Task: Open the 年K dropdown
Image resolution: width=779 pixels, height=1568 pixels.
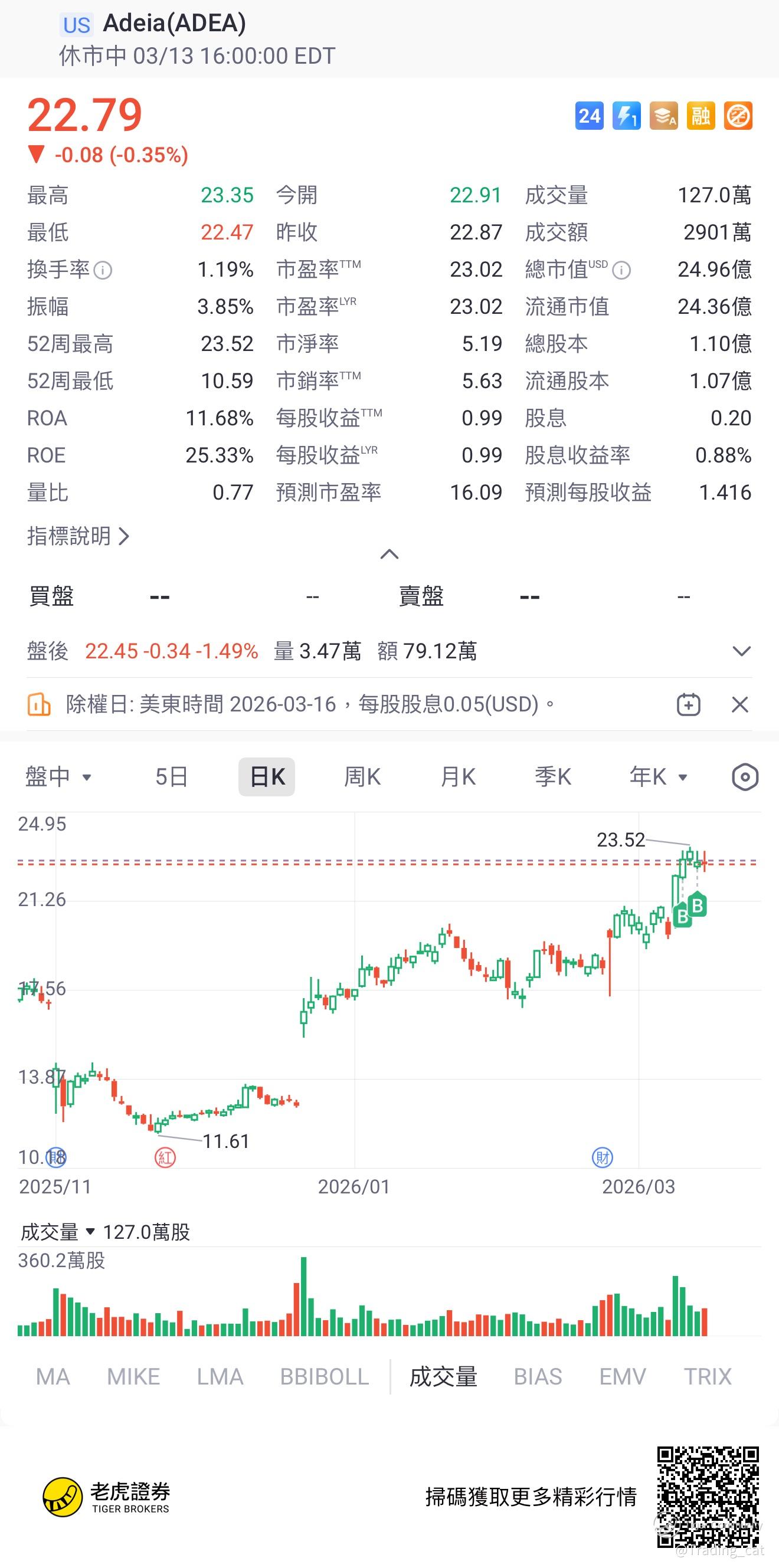Action: pos(658,777)
